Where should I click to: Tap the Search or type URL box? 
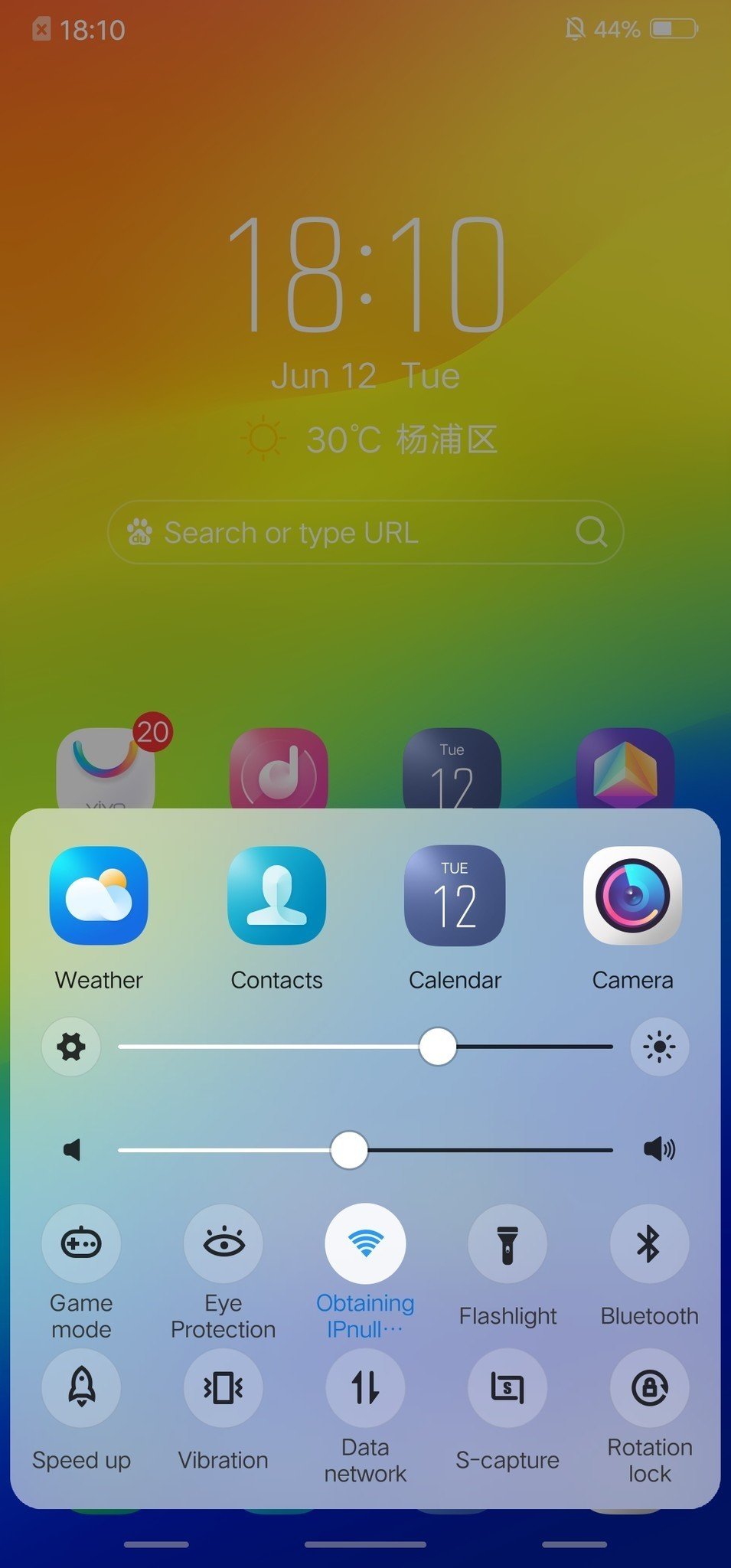pos(365,532)
